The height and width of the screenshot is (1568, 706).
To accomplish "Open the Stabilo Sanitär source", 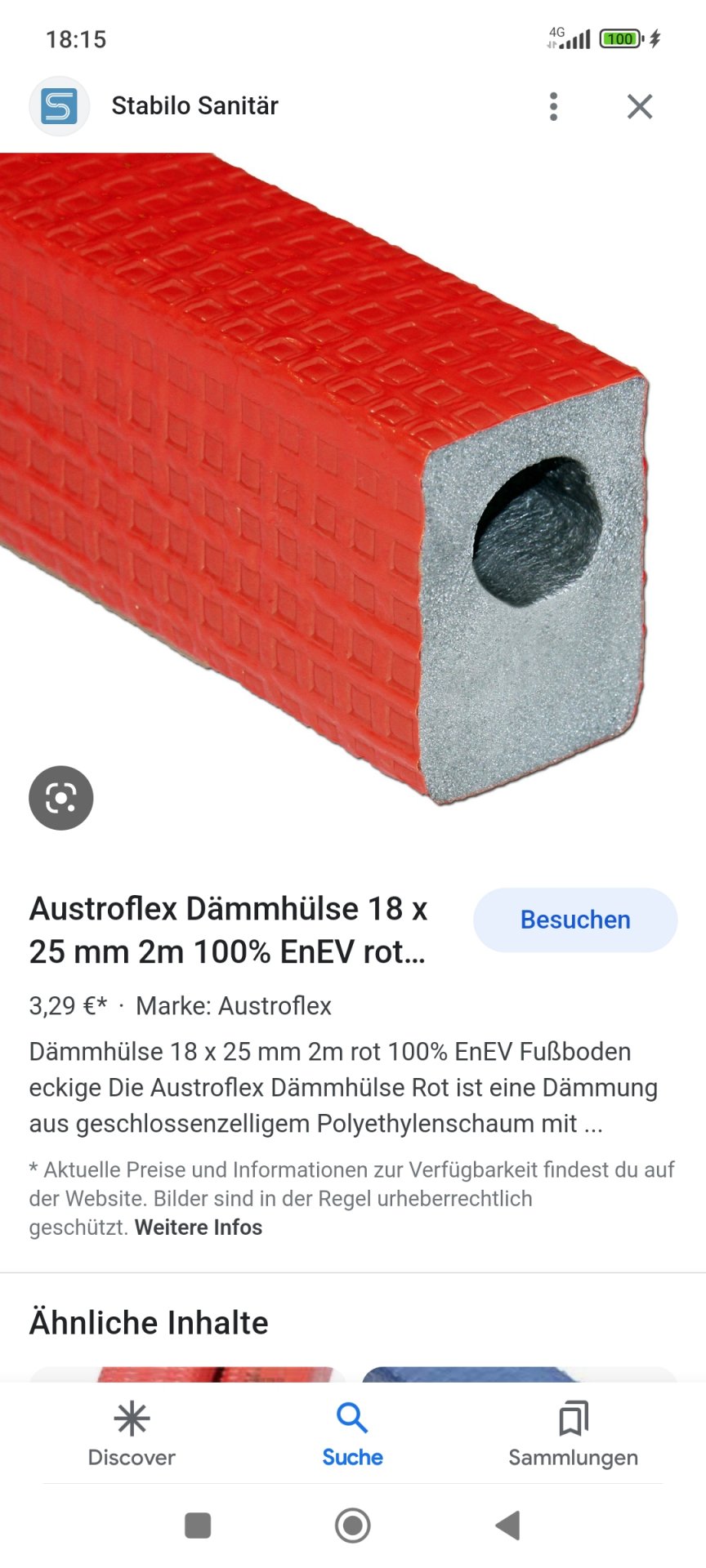I will pyautogui.click(x=194, y=106).
